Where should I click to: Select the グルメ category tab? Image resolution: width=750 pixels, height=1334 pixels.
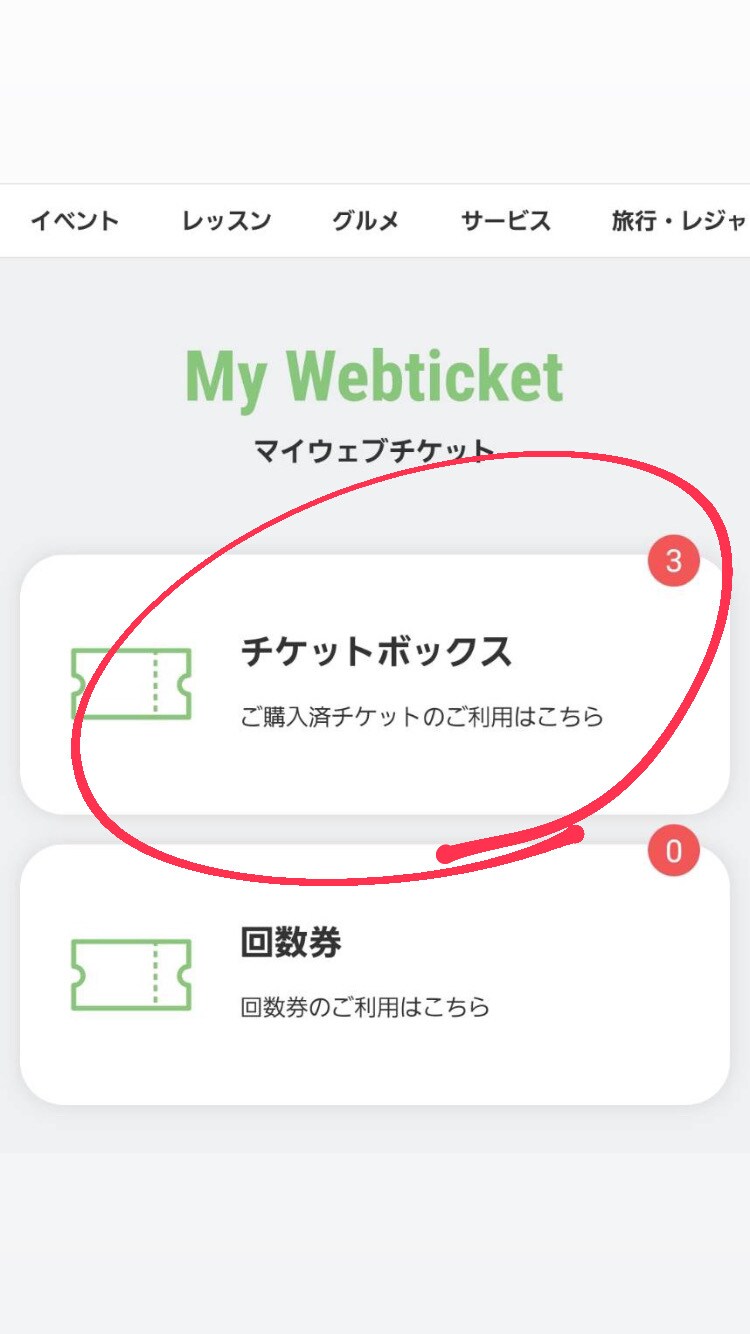366,221
